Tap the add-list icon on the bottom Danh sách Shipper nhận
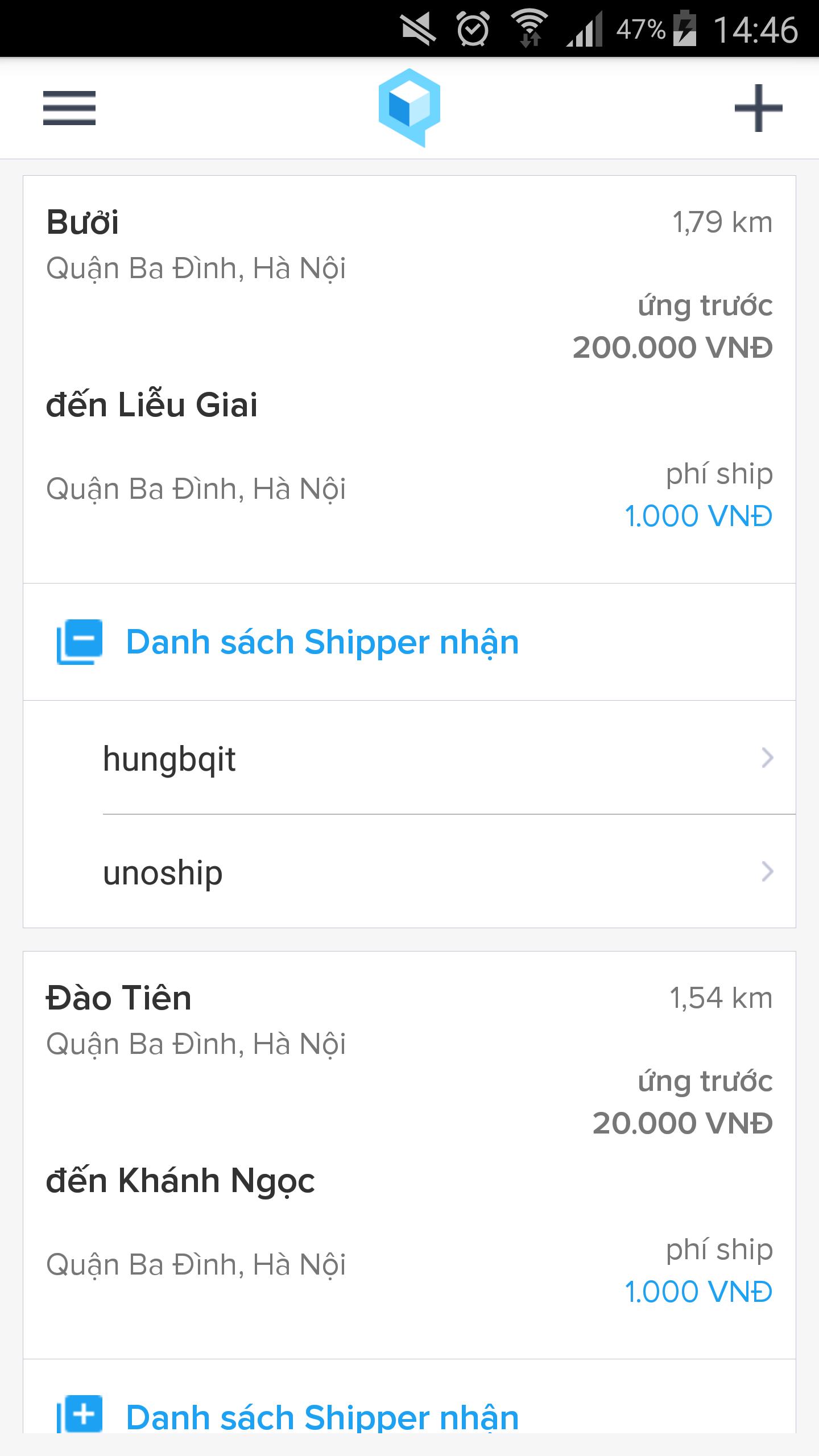819x1456 pixels. (80, 1416)
